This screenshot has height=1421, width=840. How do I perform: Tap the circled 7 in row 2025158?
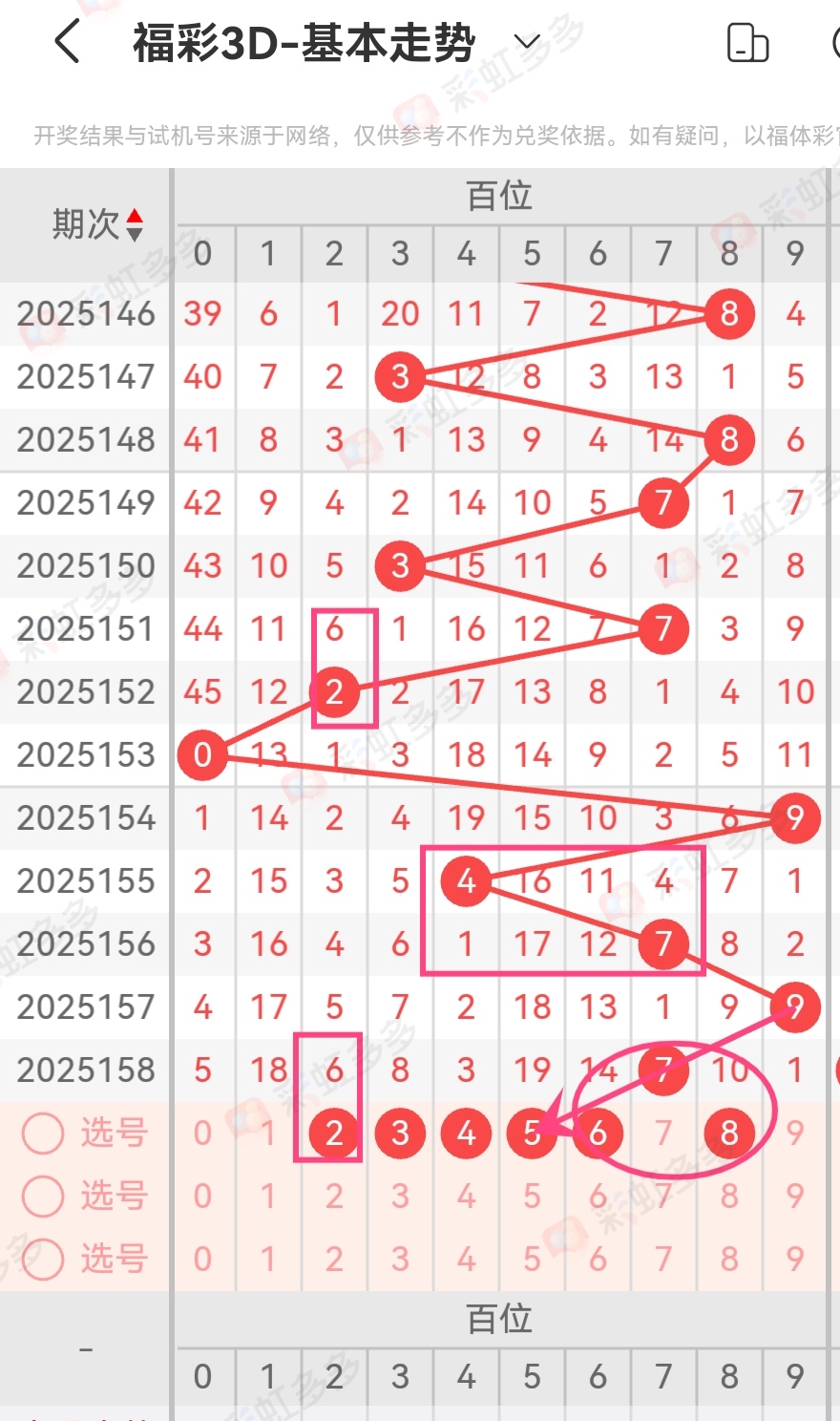[662, 1071]
